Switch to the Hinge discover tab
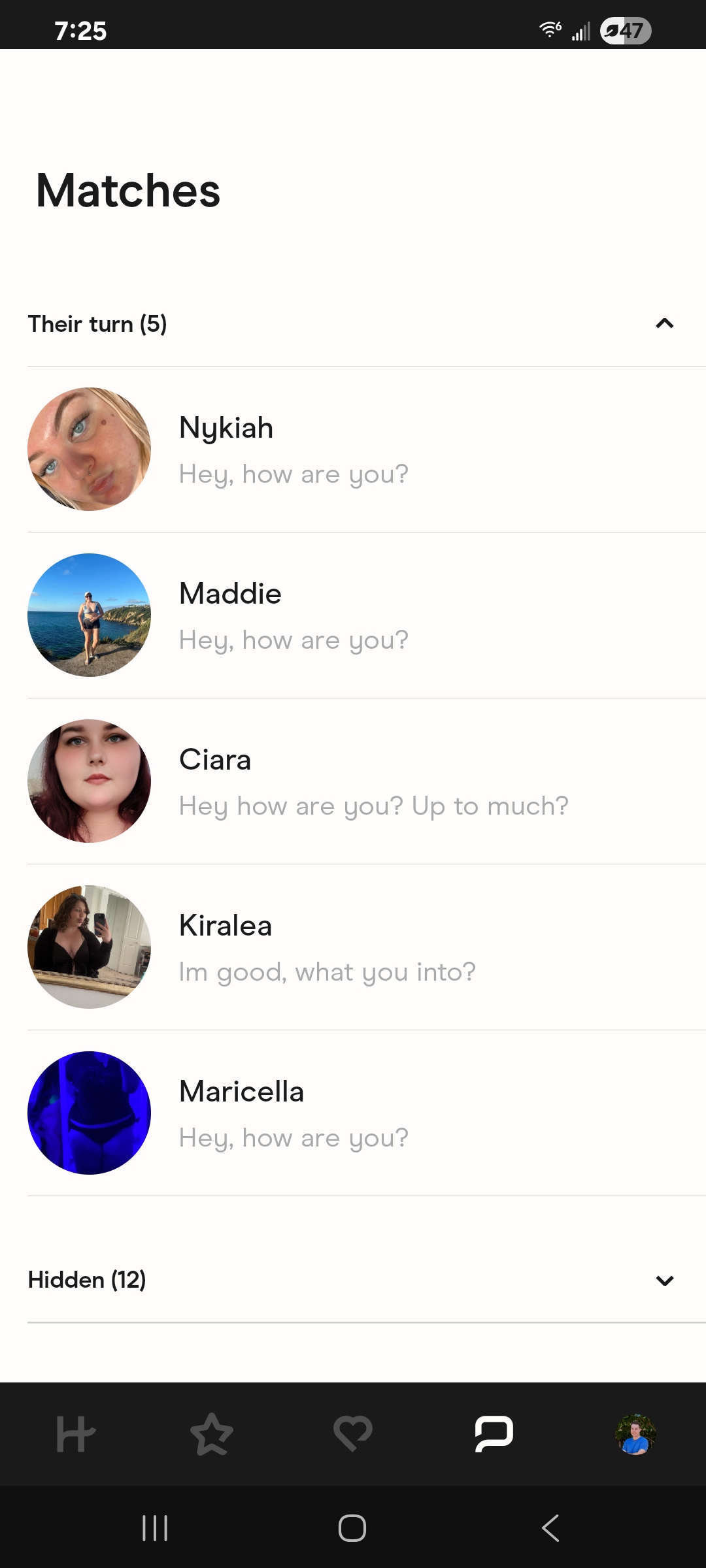 tap(76, 1435)
